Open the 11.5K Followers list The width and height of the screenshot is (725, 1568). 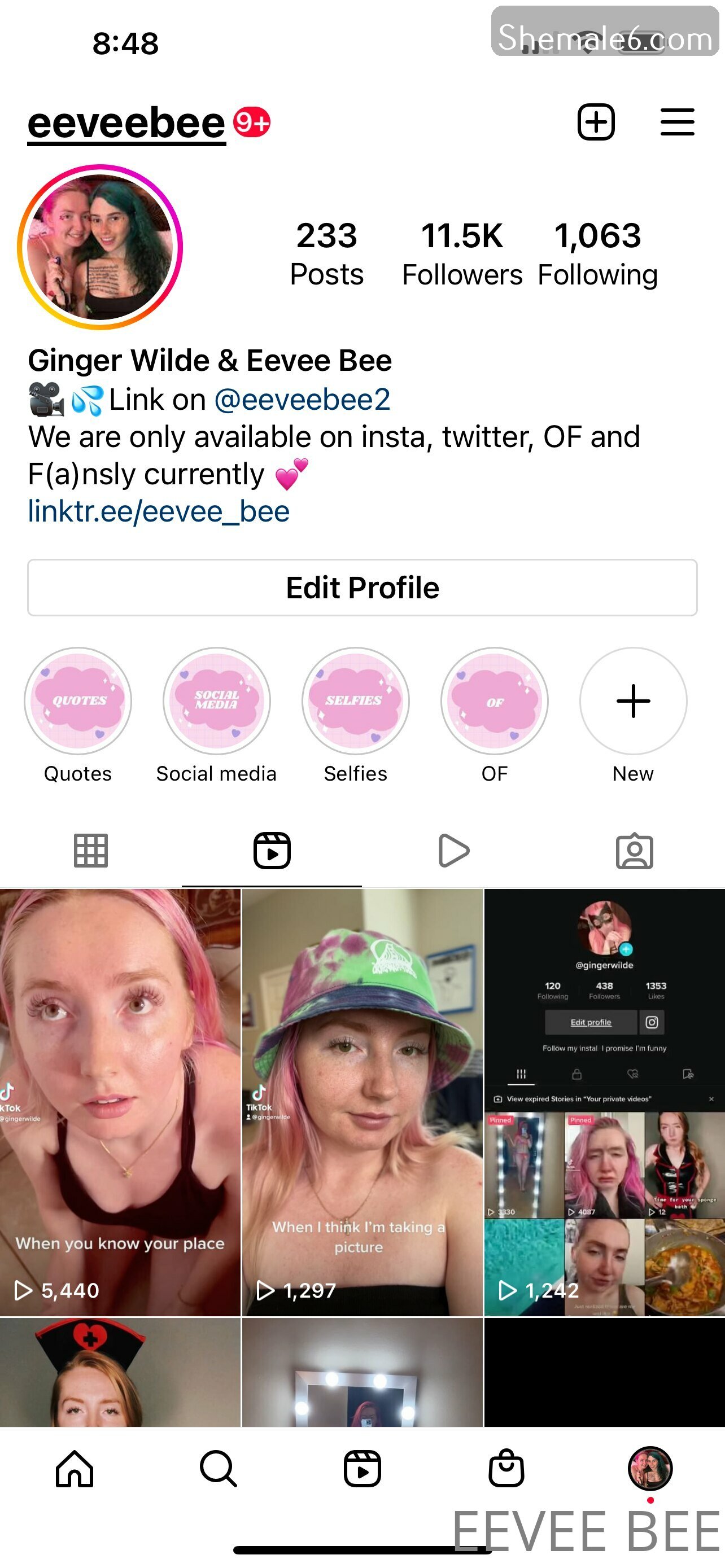tap(462, 253)
